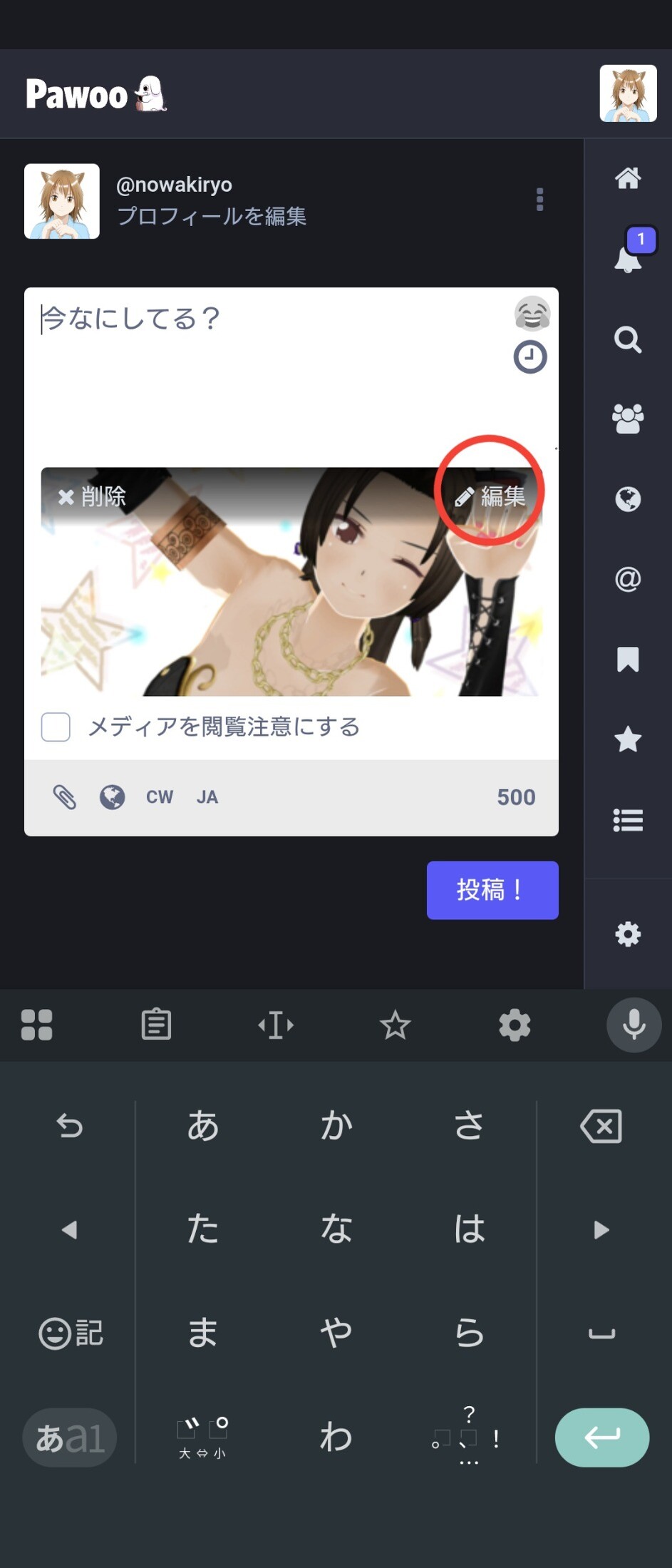Open search from the sidebar
The image size is (672, 1568).
pyautogui.click(x=628, y=339)
